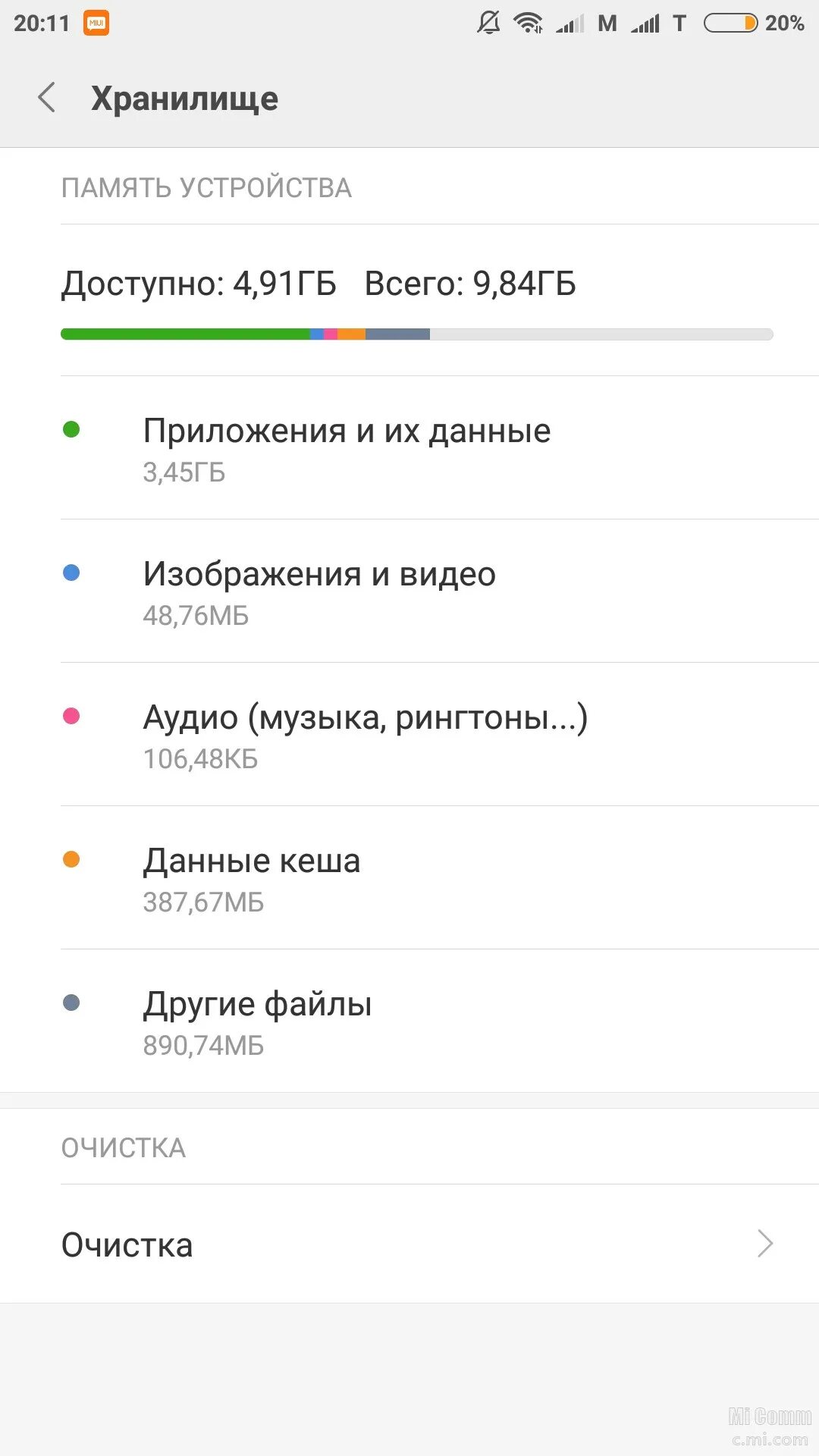Open Изображения и видео storage details
The image size is (819, 1456).
(x=409, y=591)
